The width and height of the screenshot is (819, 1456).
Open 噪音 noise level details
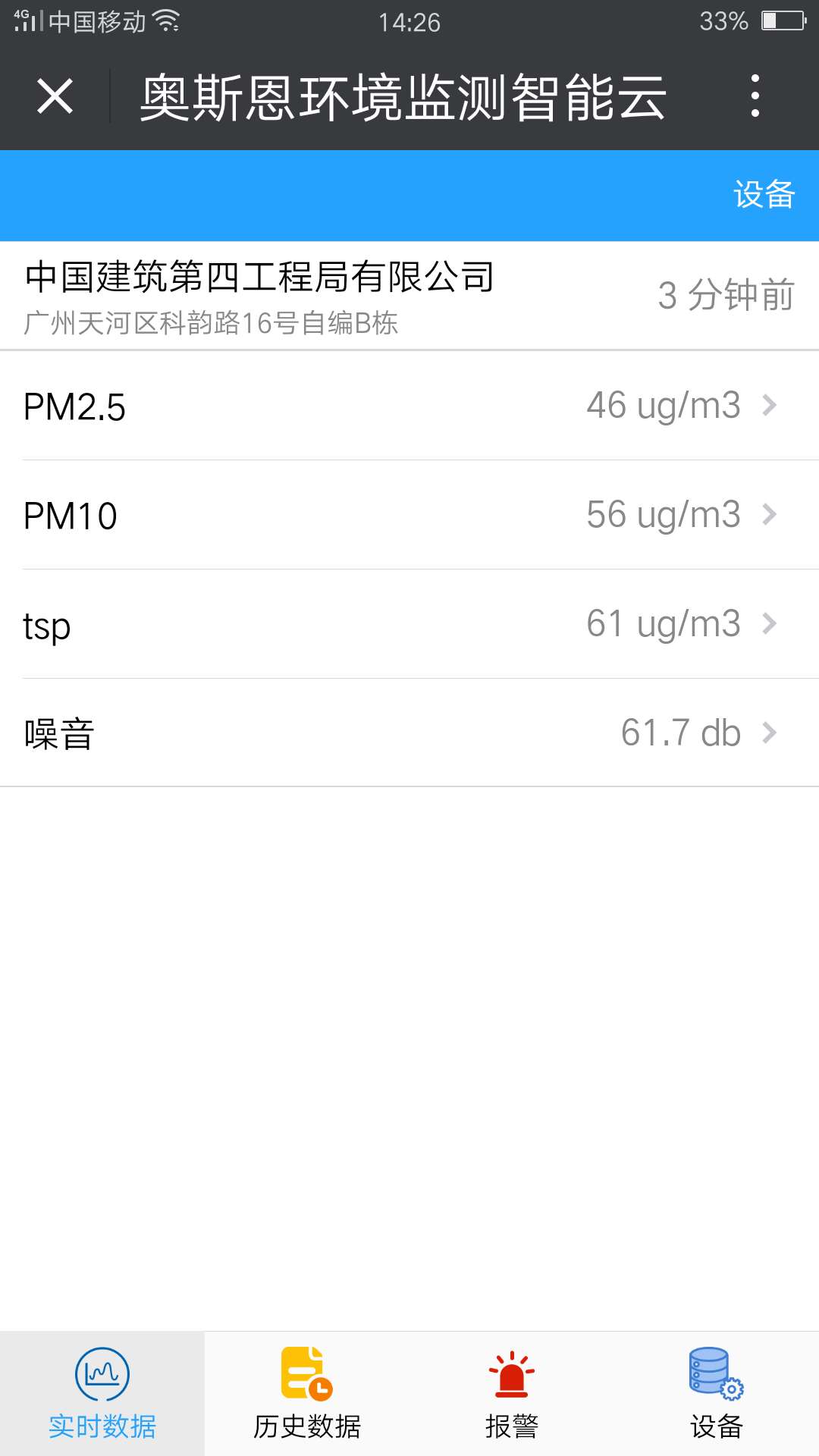(409, 733)
